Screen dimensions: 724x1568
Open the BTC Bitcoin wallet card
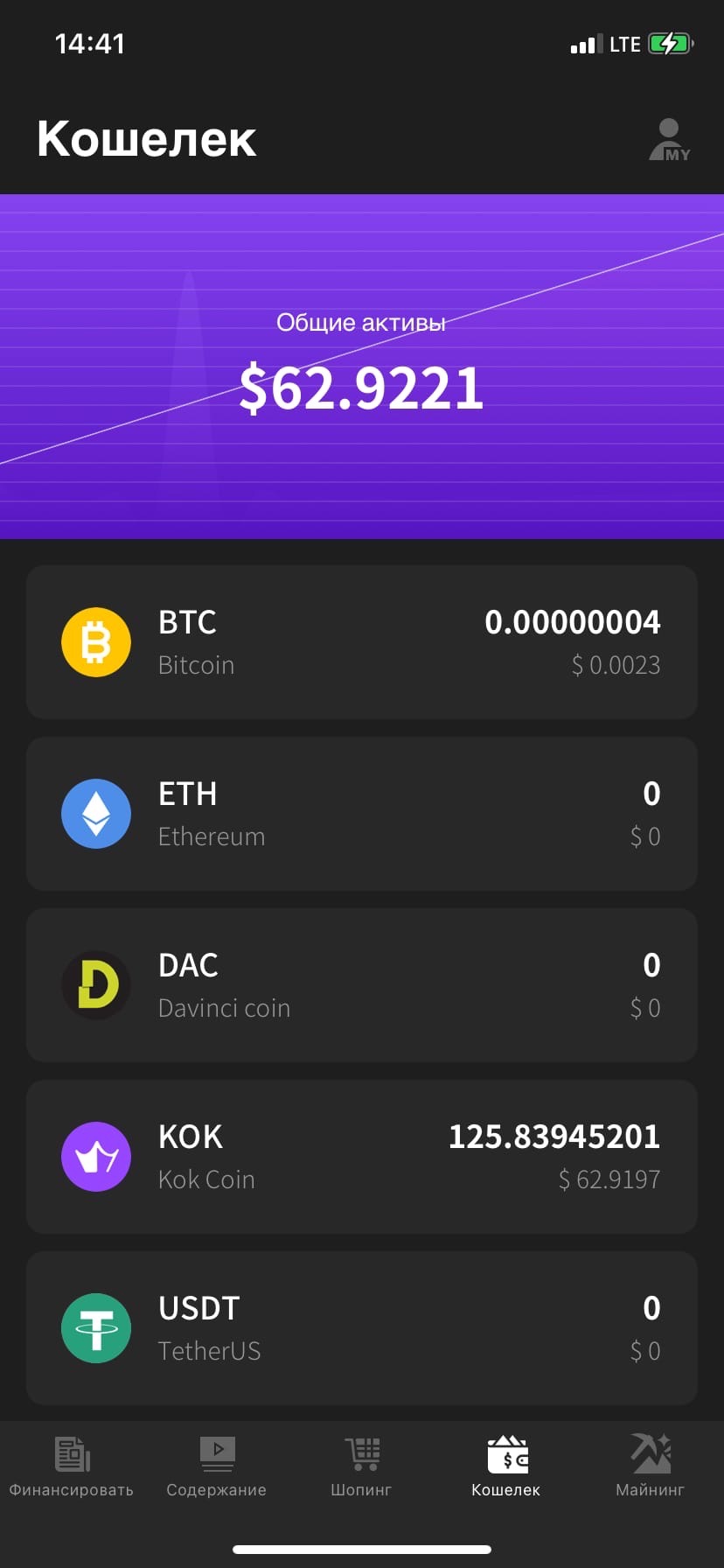pos(362,642)
